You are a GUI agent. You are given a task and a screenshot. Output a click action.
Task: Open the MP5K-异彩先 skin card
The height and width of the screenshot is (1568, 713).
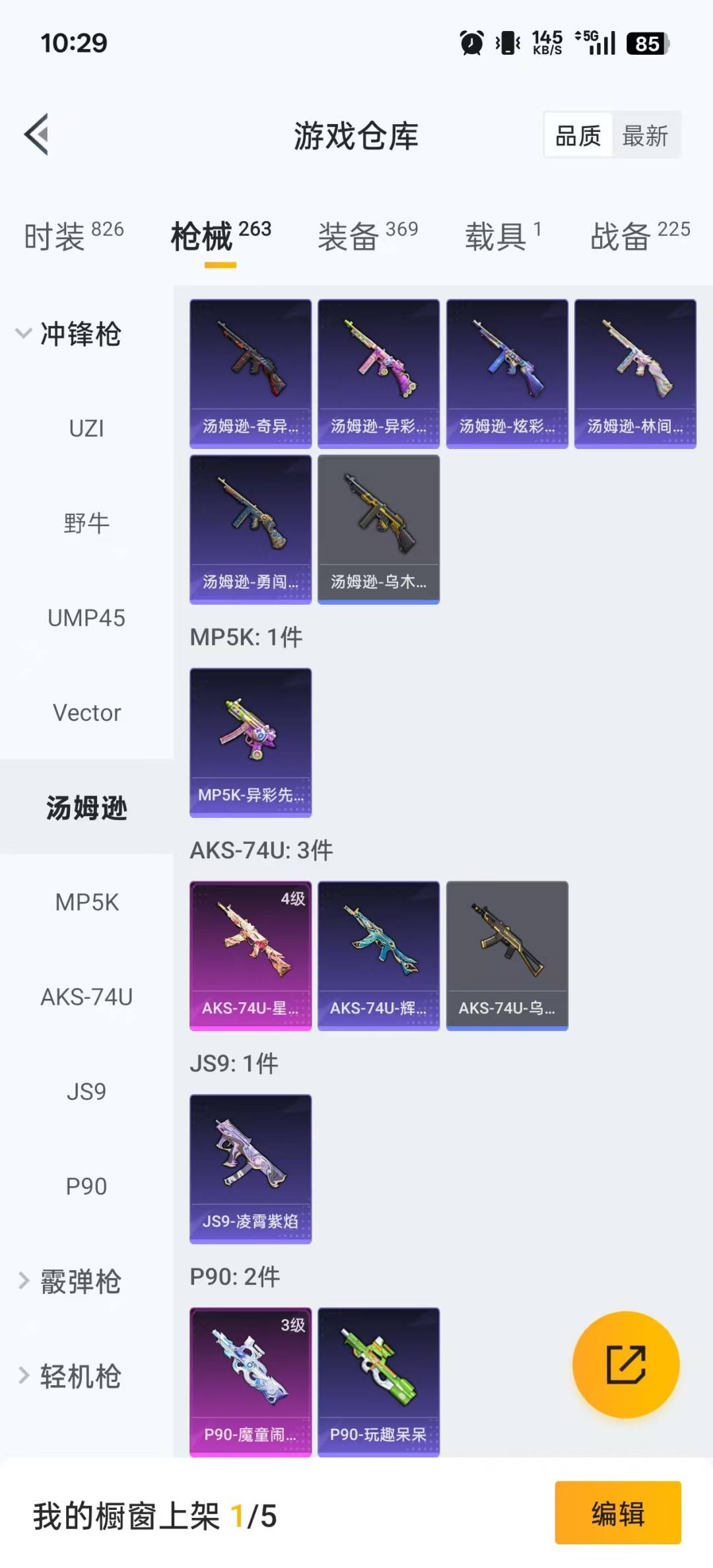click(250, 742)
